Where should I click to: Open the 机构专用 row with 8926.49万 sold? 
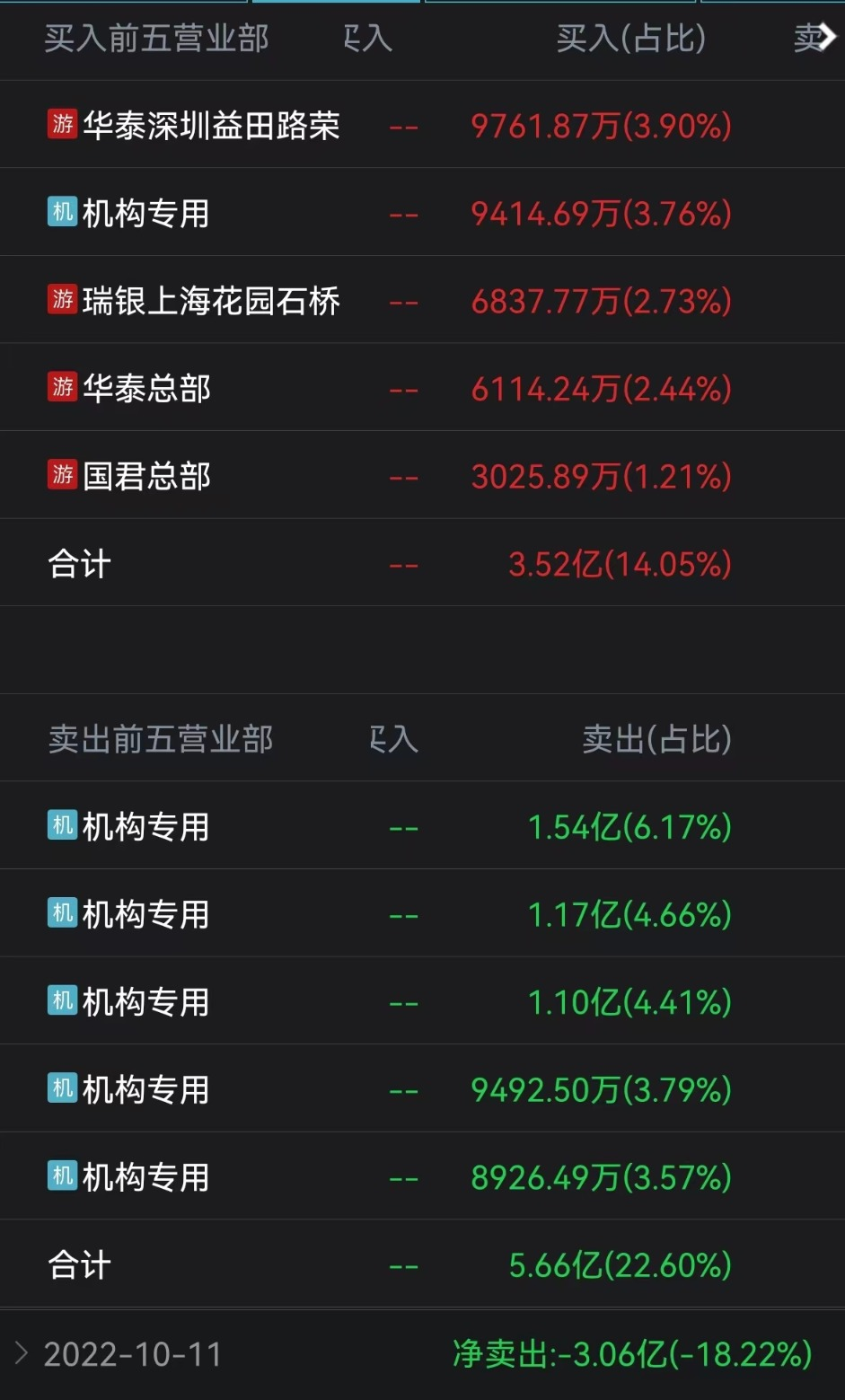tap(146, 1177)
